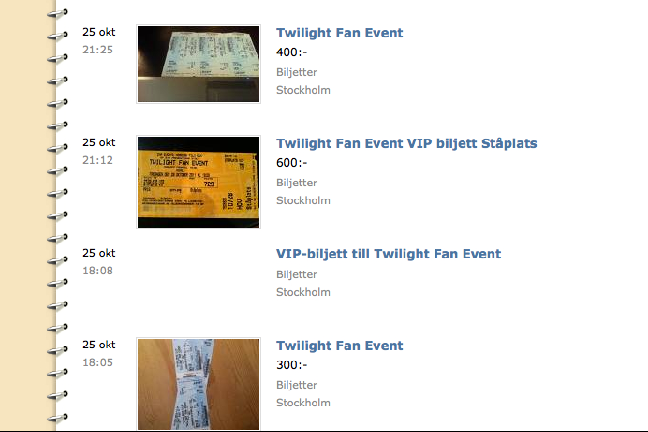View yellow ticket photo of VIP Ståplats listing
Screen dimensions: 648x432
[198, 181]
